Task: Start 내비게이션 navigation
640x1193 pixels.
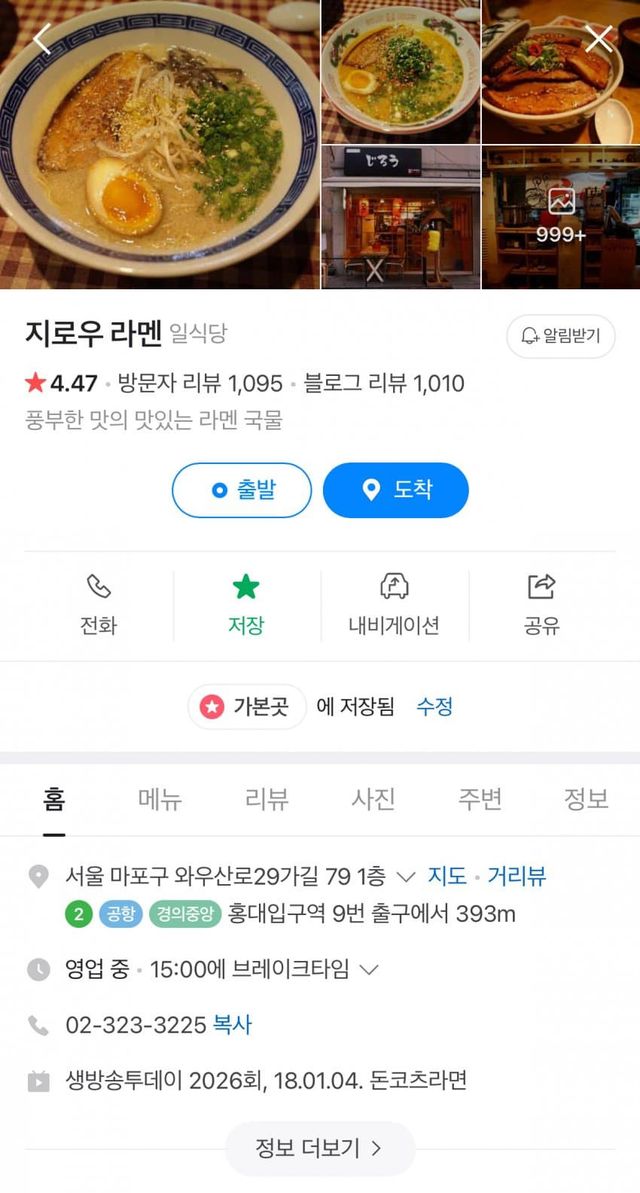Action: (394, 606)
